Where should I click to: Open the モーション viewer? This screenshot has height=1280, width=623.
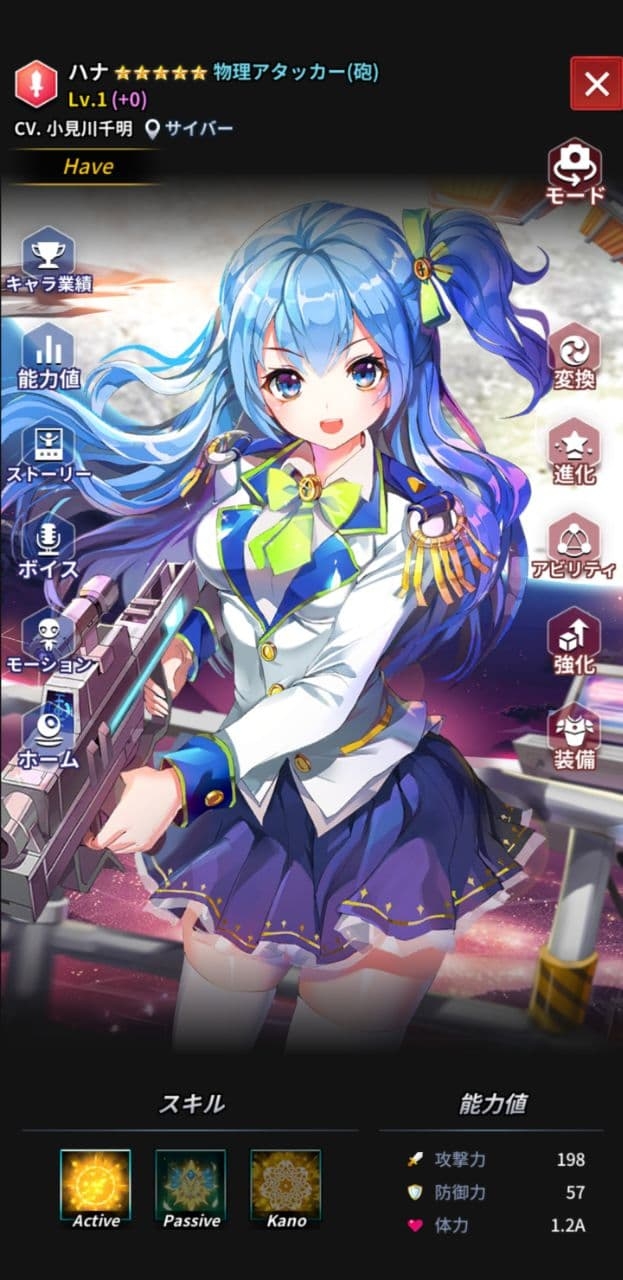48,640
